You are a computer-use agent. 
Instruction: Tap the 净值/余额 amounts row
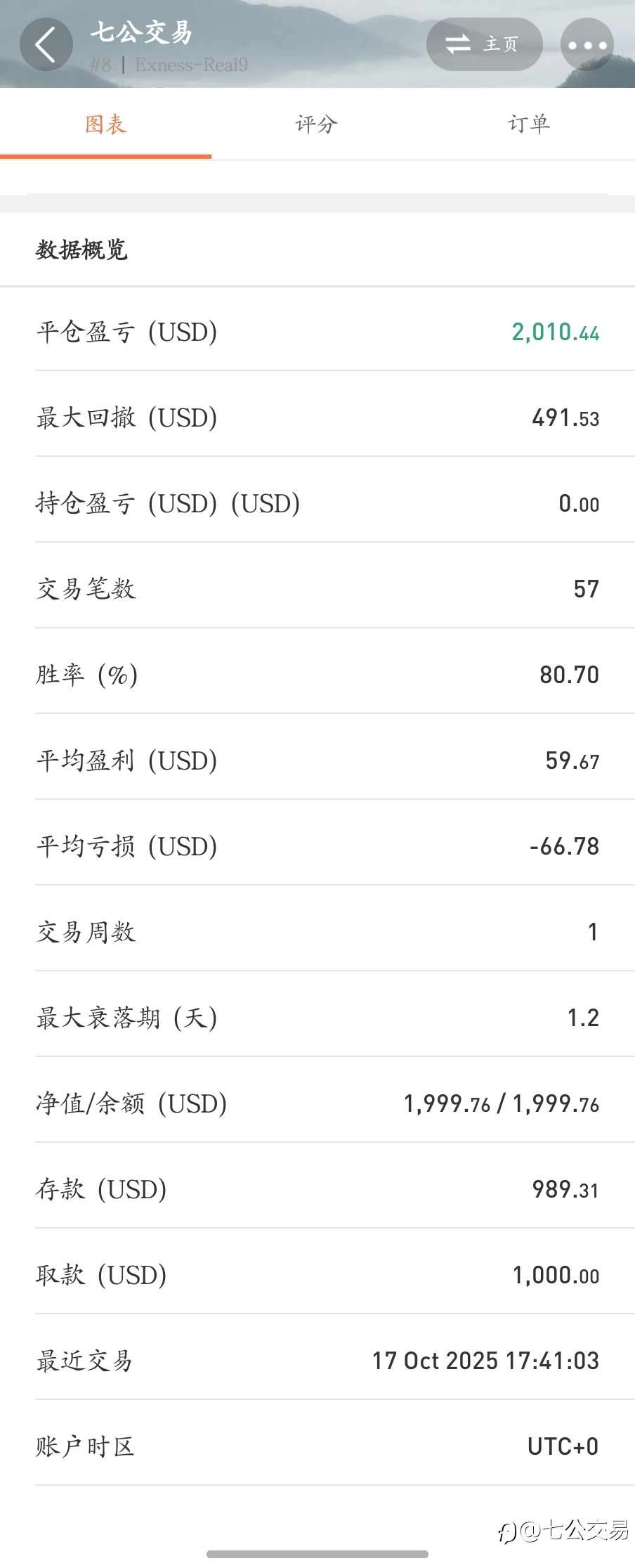(316, 1103)
